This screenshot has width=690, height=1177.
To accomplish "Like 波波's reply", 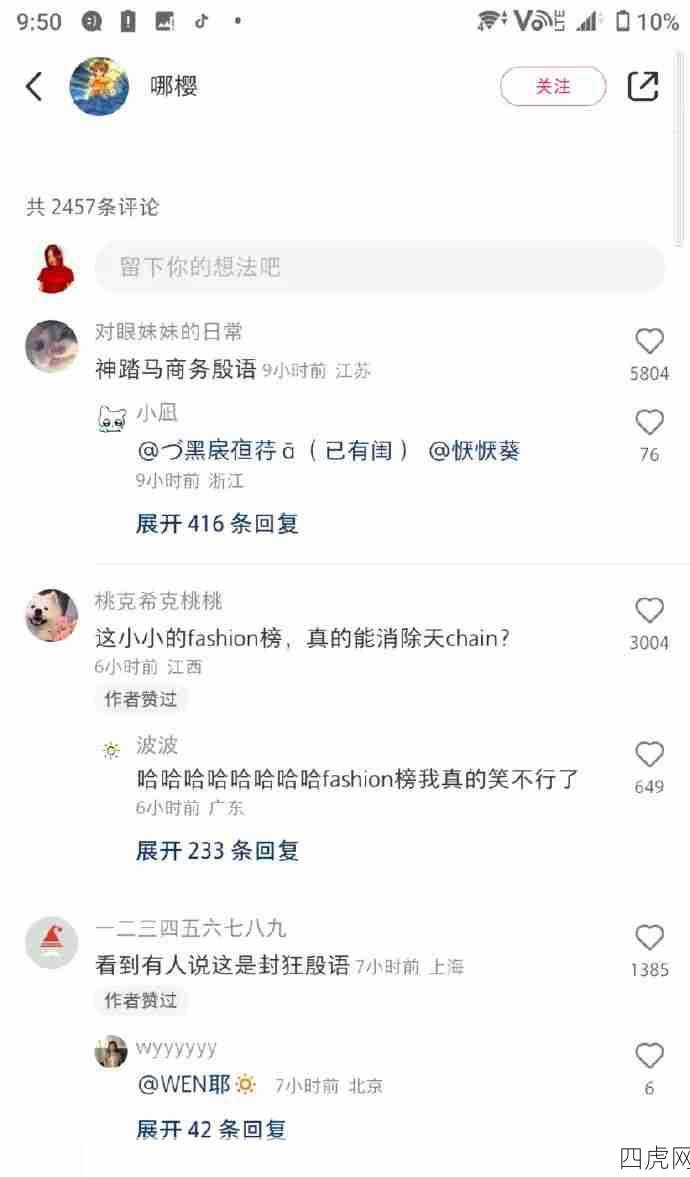I will pos(650,755).
